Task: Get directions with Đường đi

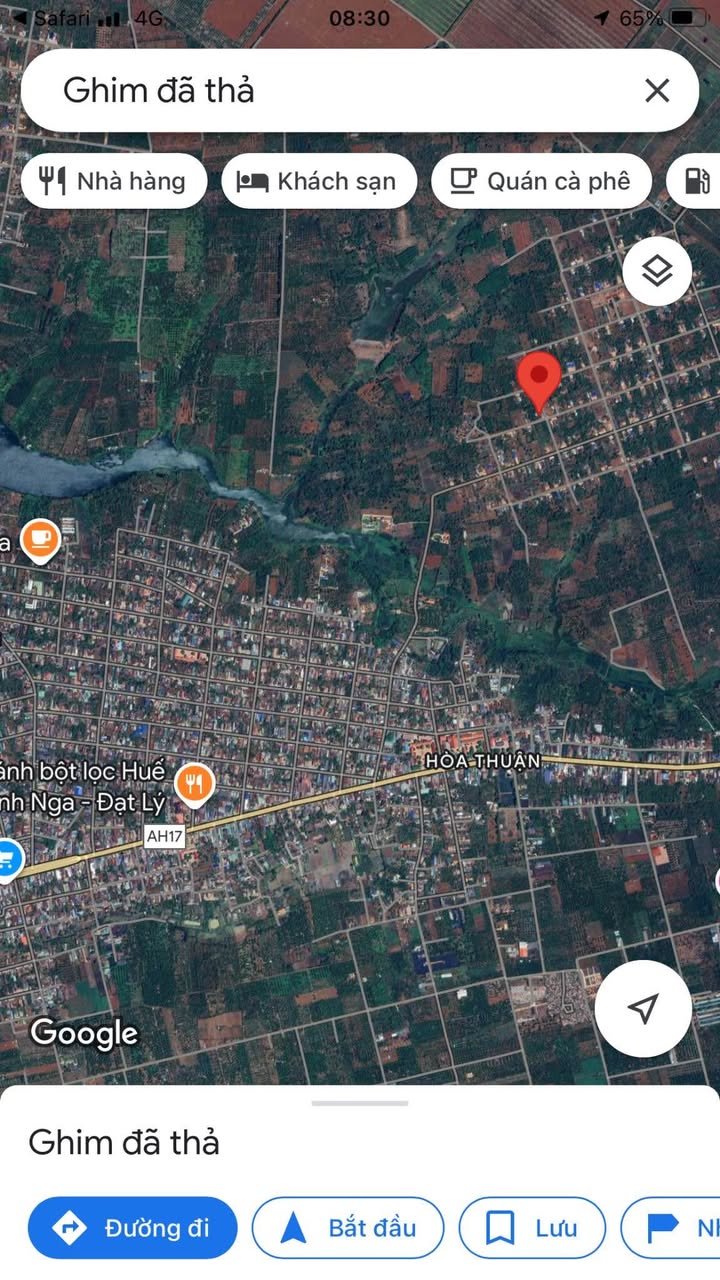Action: (x=132, y=1228)
